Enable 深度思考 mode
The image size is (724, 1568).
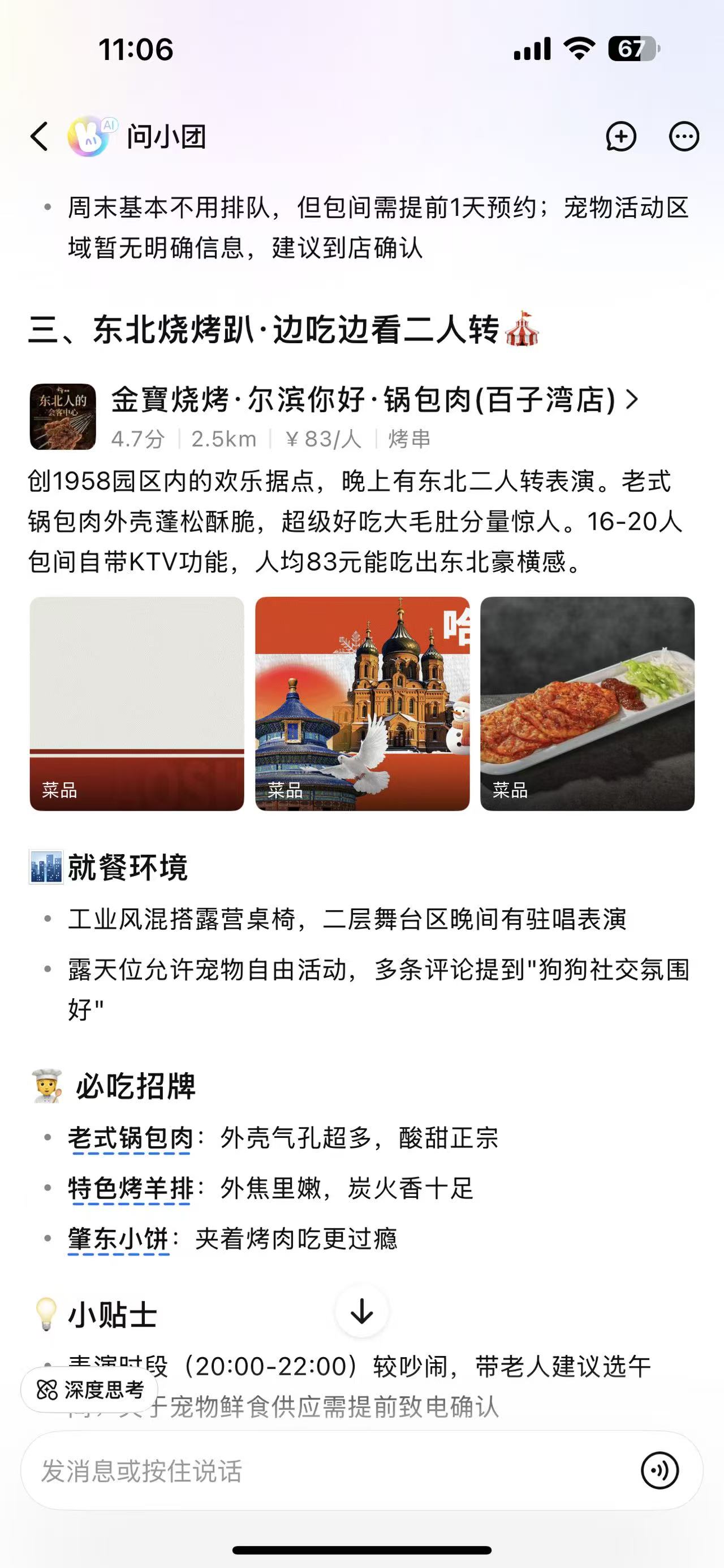pyautogui.click(x=90, y=1391)
